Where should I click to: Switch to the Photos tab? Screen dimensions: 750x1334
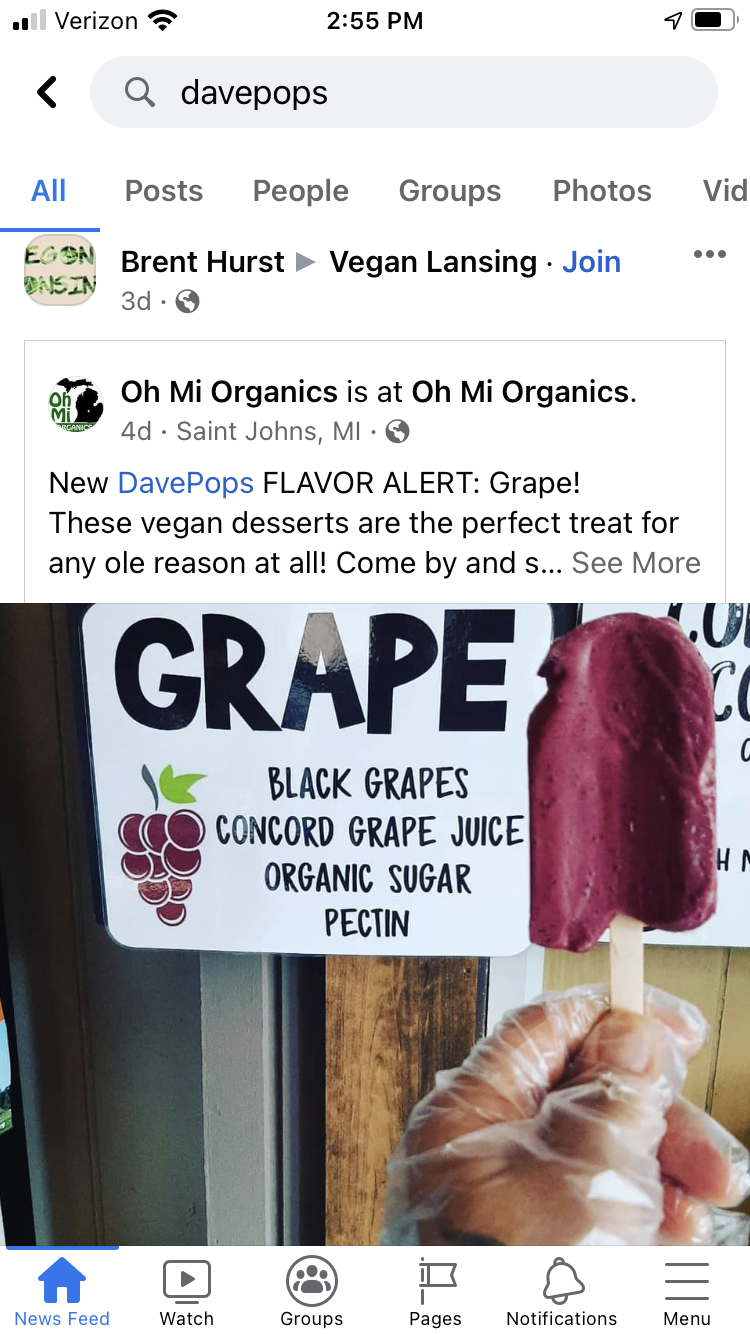coord(602,191)
